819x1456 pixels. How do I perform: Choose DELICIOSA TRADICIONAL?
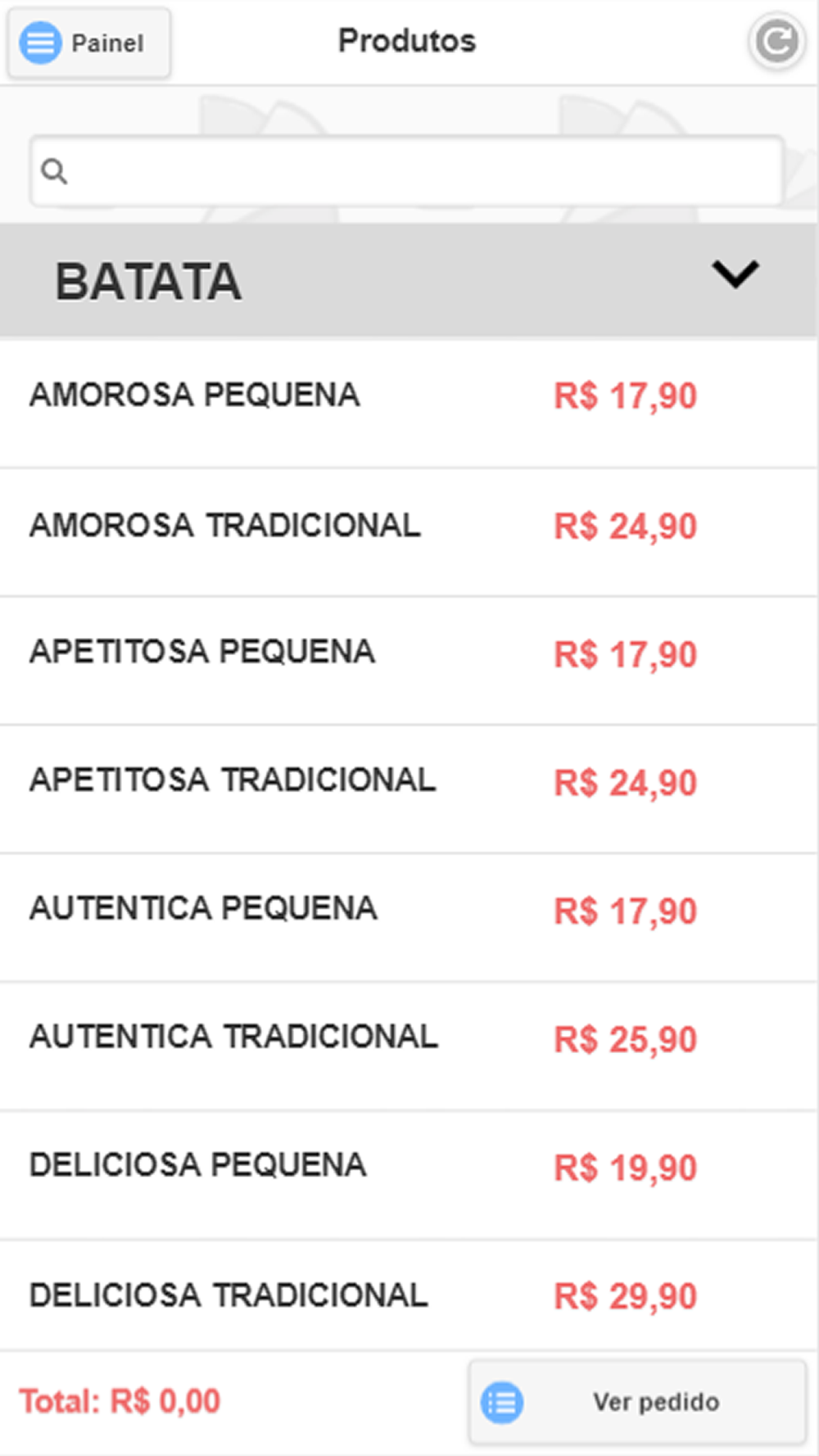409,1295
